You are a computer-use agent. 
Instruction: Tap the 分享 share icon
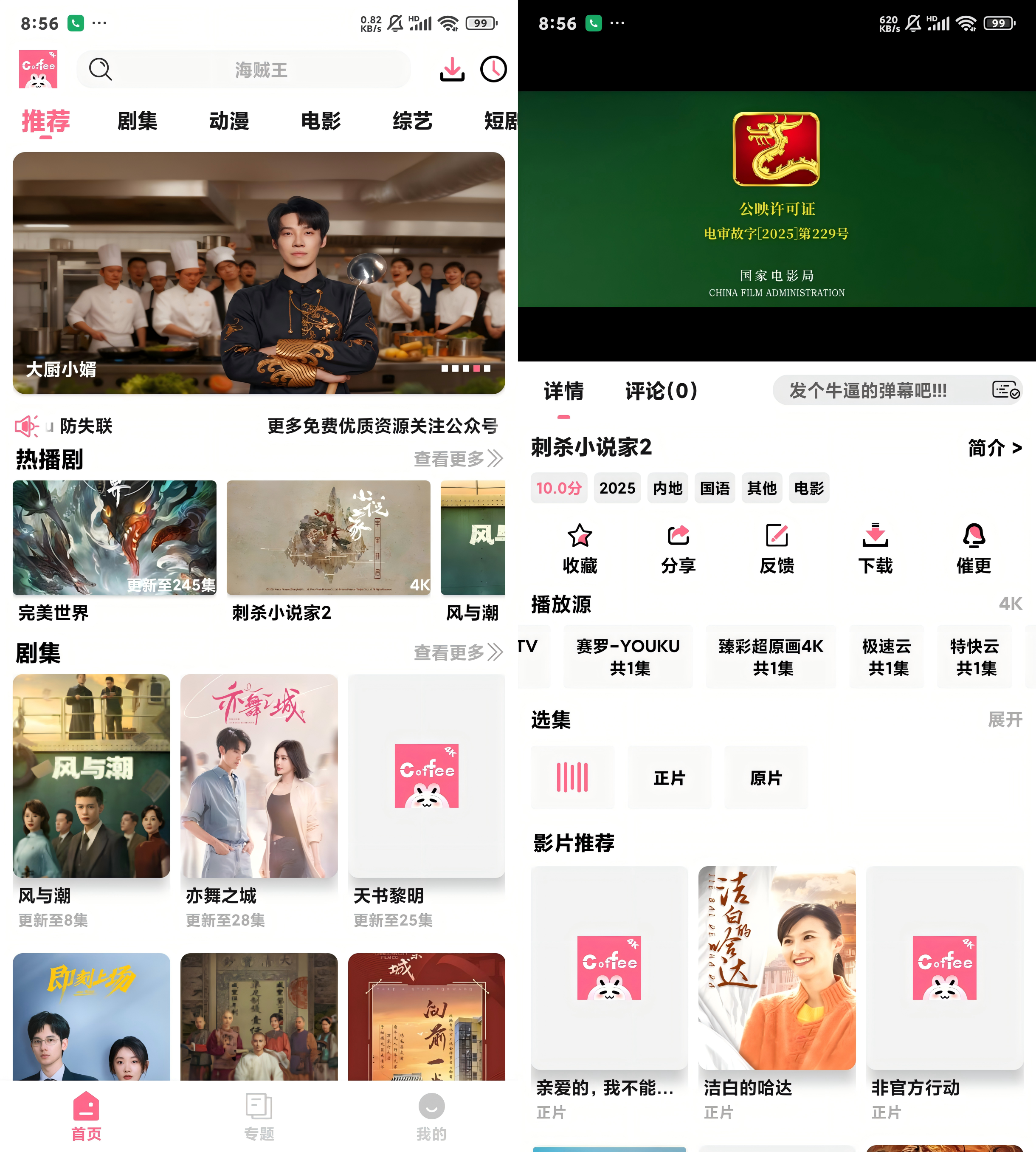[677, 535]
